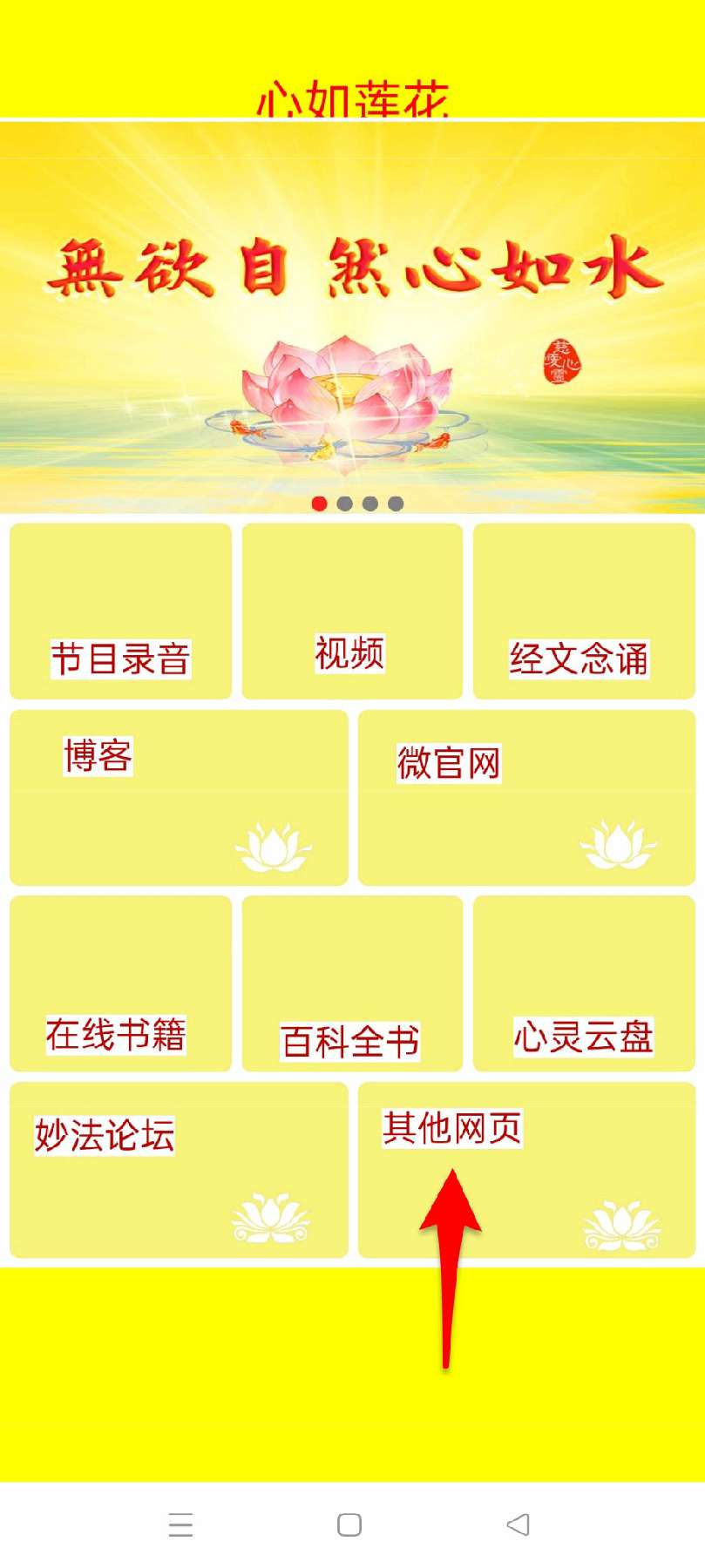Tap the system back button
Image resolution: width=705 pixels, height=1568 pixels.
pos(518,1524)
